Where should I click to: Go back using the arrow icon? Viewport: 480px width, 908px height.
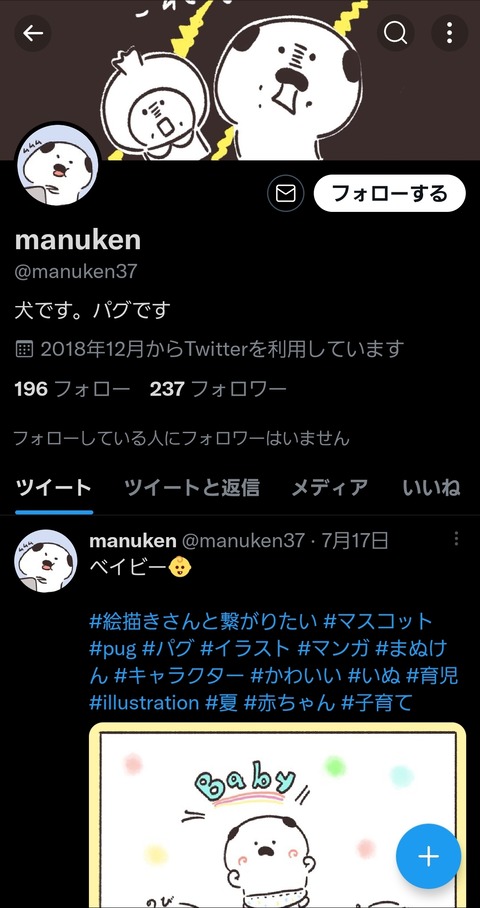coord(33,33)
